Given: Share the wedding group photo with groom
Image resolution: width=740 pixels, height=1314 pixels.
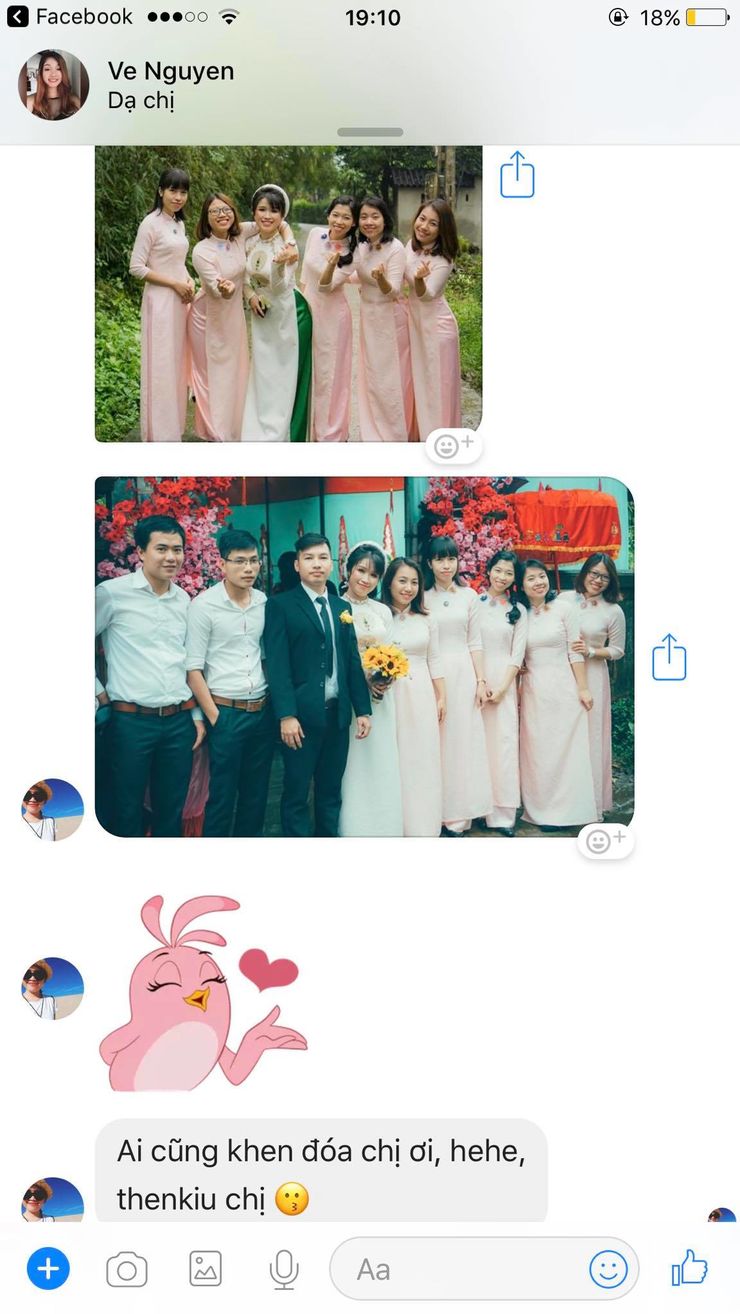Looking at the screenshot, I should click(x=669, y=657).
